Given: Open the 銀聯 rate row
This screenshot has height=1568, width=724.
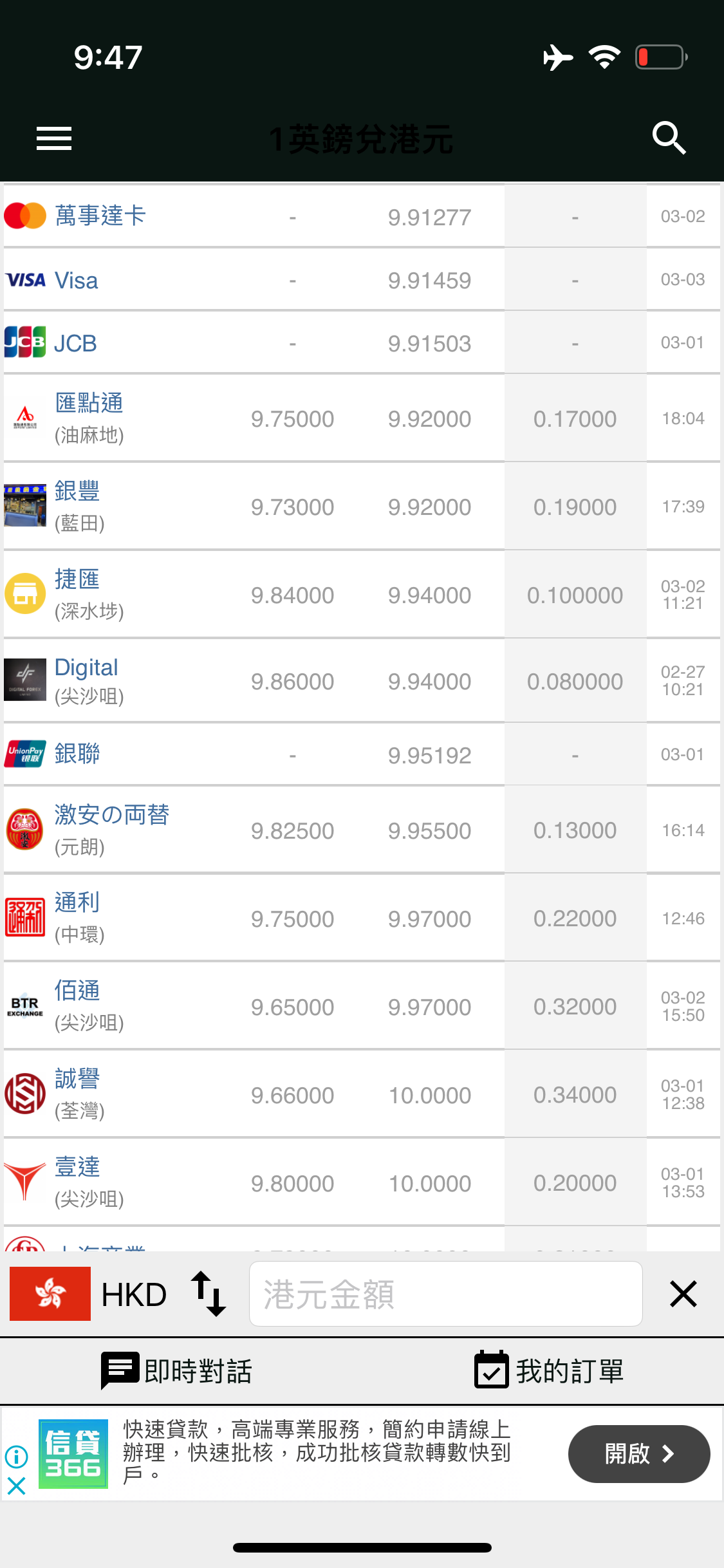Looking at the screenshot, I should click(362, 754).
